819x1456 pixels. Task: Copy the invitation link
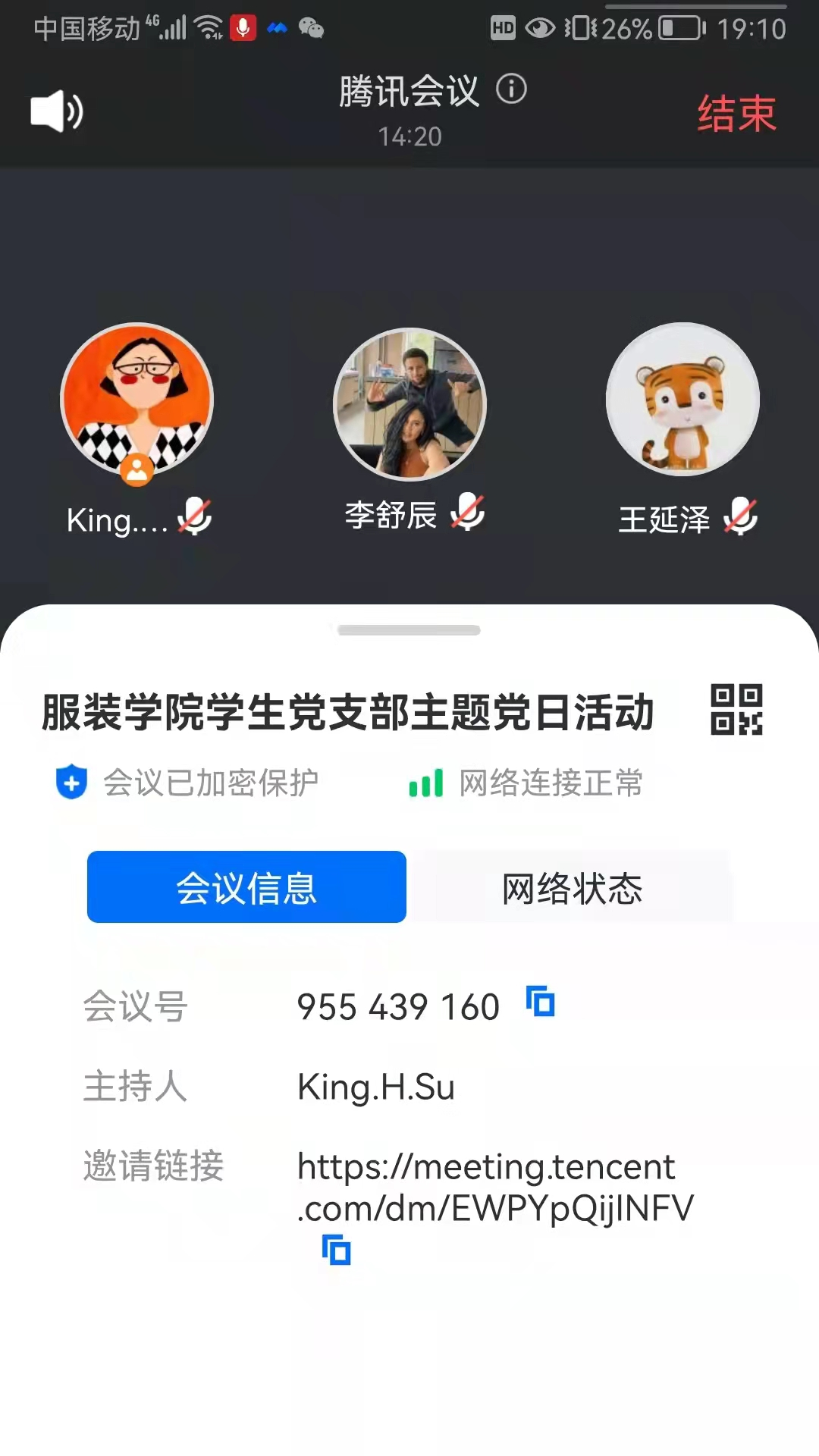[337, 1250]
